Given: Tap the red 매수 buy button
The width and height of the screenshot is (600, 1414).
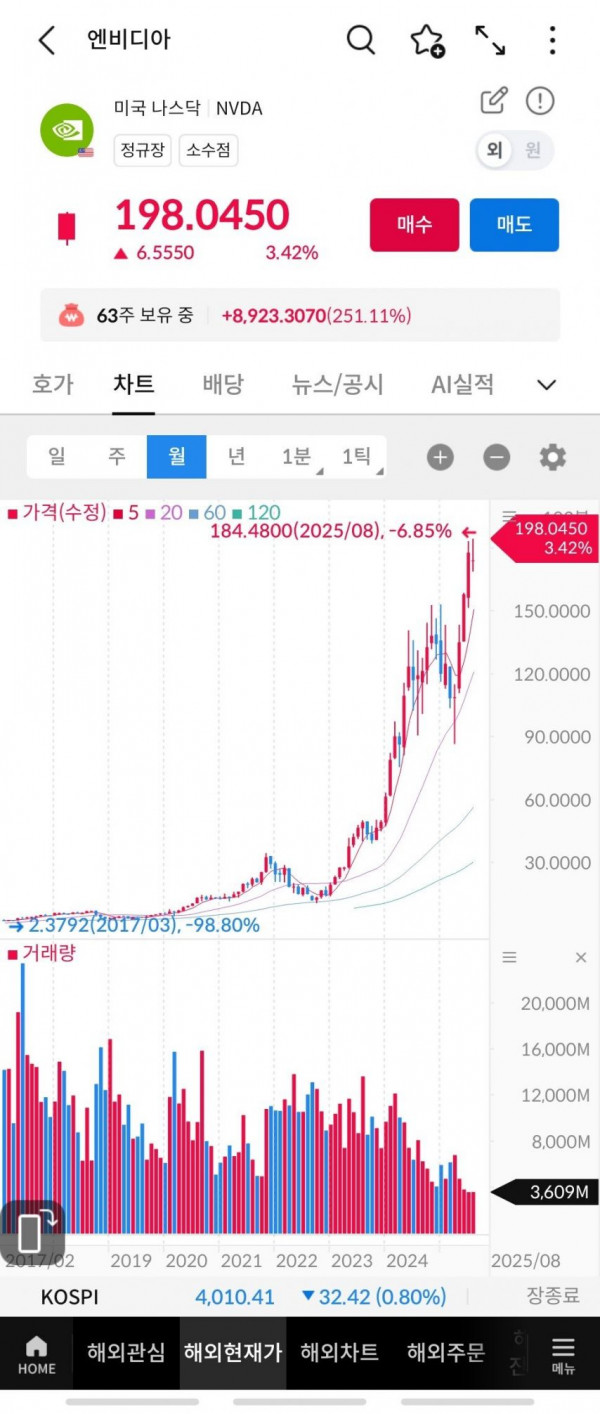Looking at the screenshot, I should click(414, 225).
